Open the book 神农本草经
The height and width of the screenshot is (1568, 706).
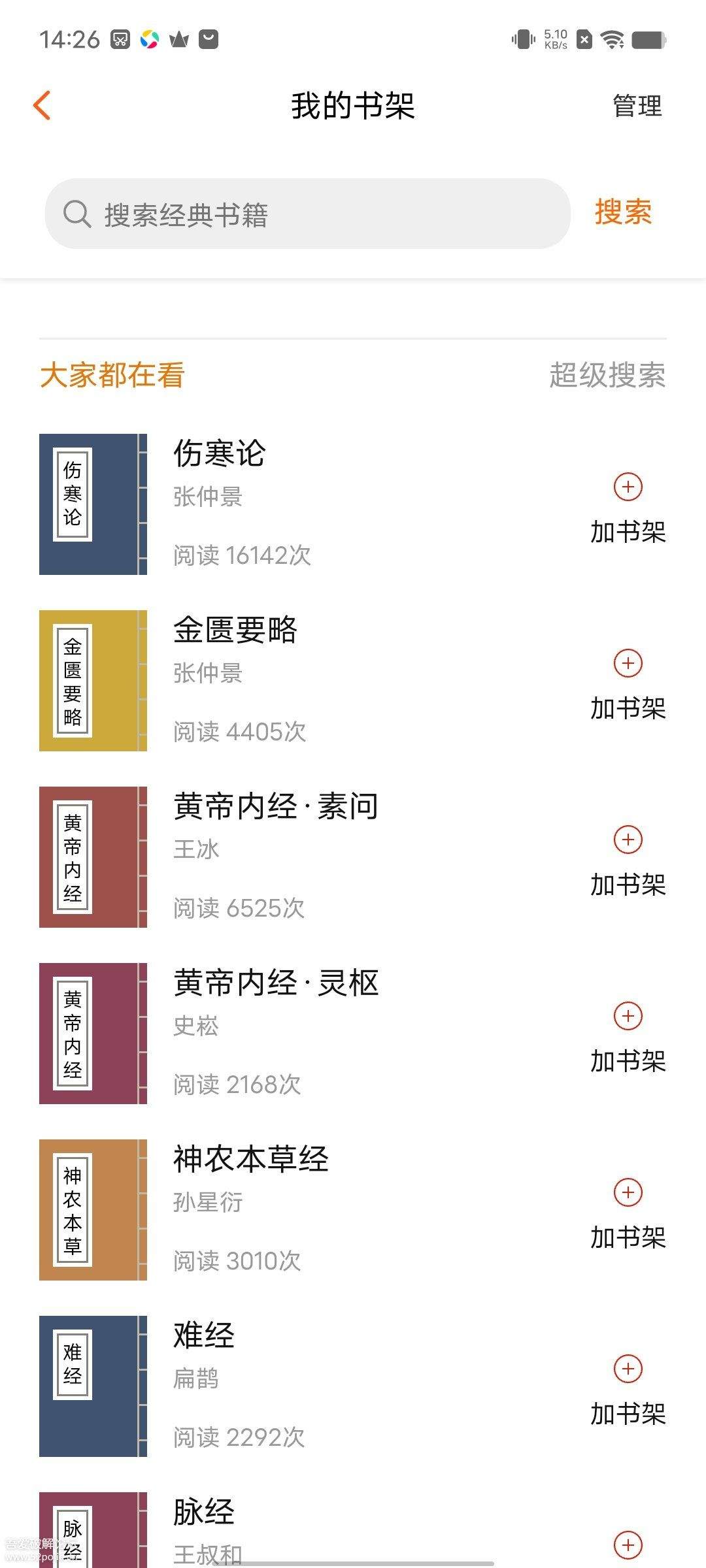[251, 1159]
